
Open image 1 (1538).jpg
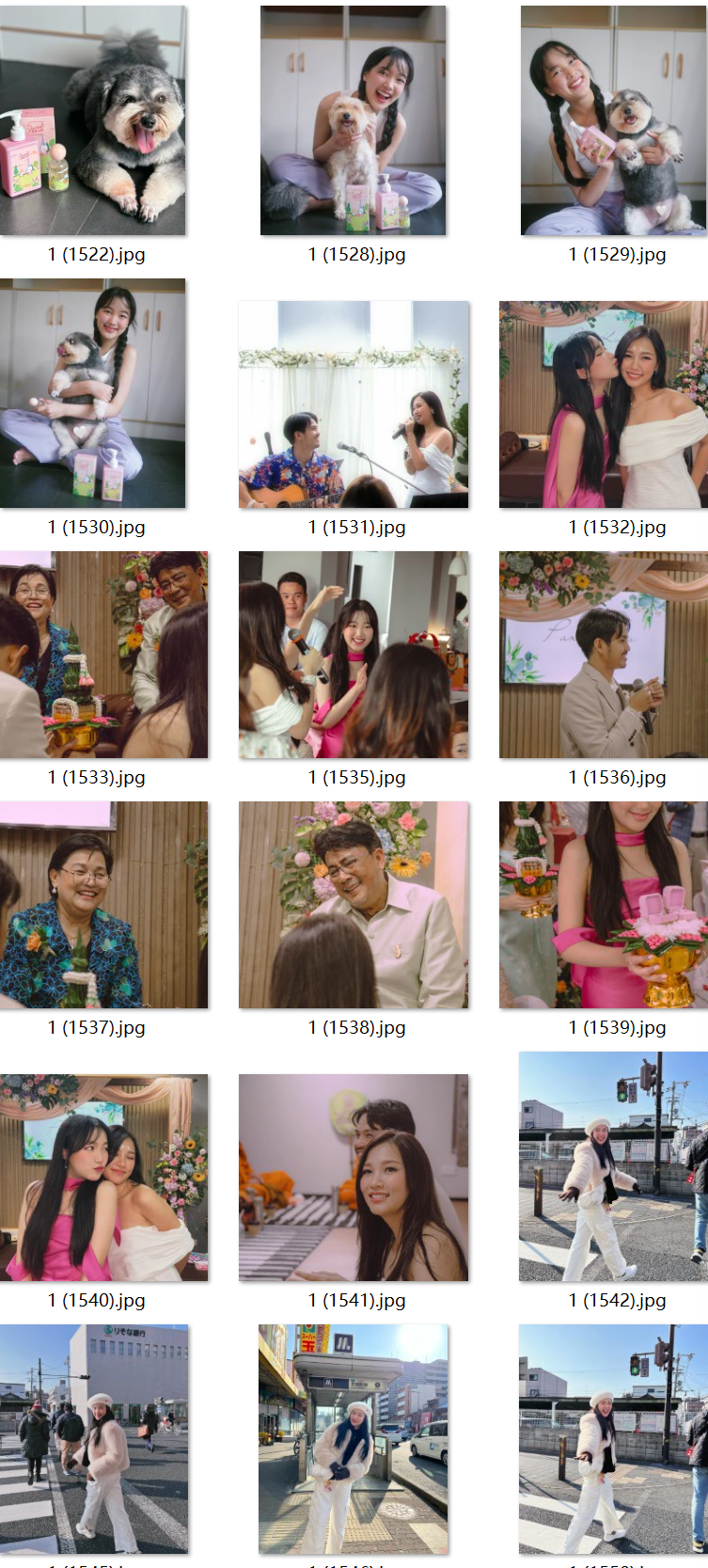click(x=354, y=905)
